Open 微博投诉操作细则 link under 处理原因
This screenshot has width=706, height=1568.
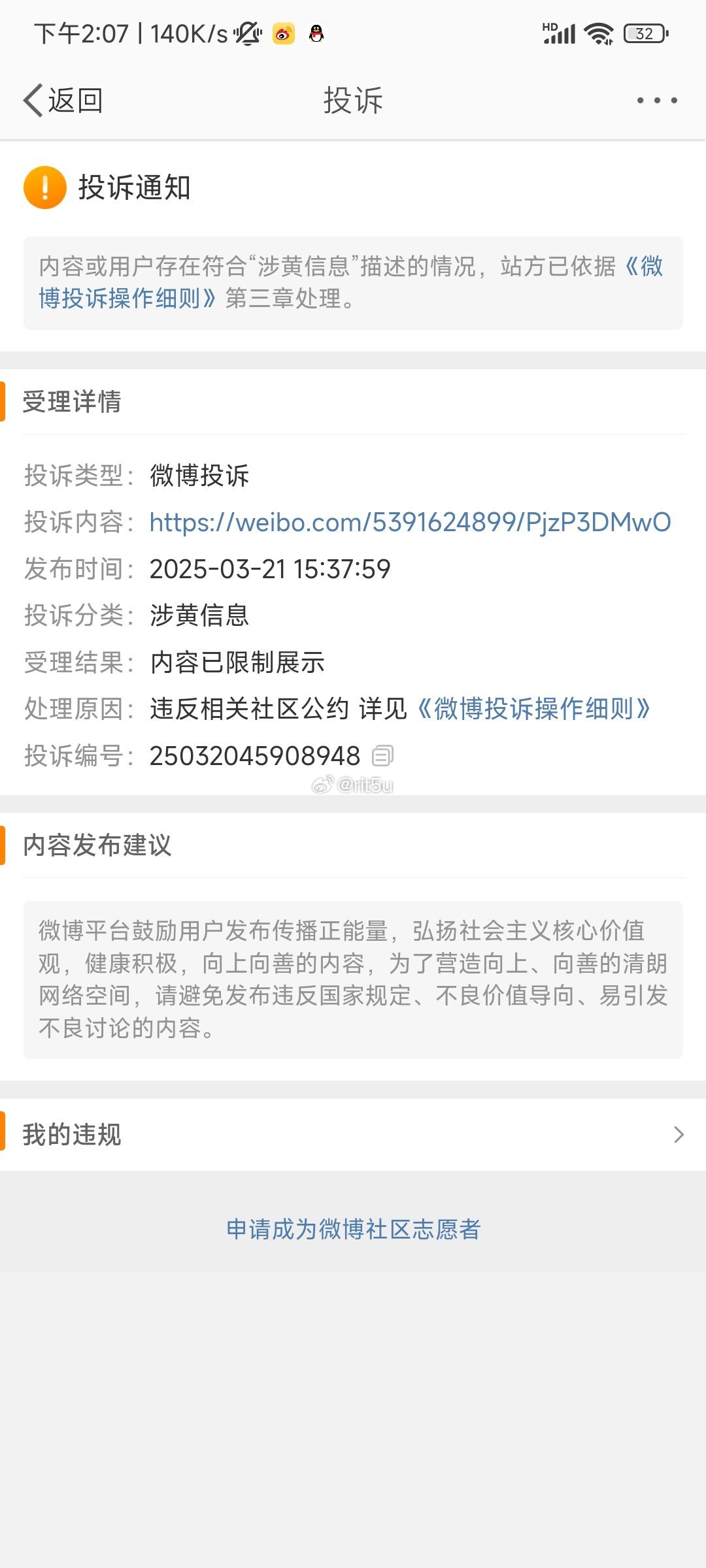(x=535, y=709)
